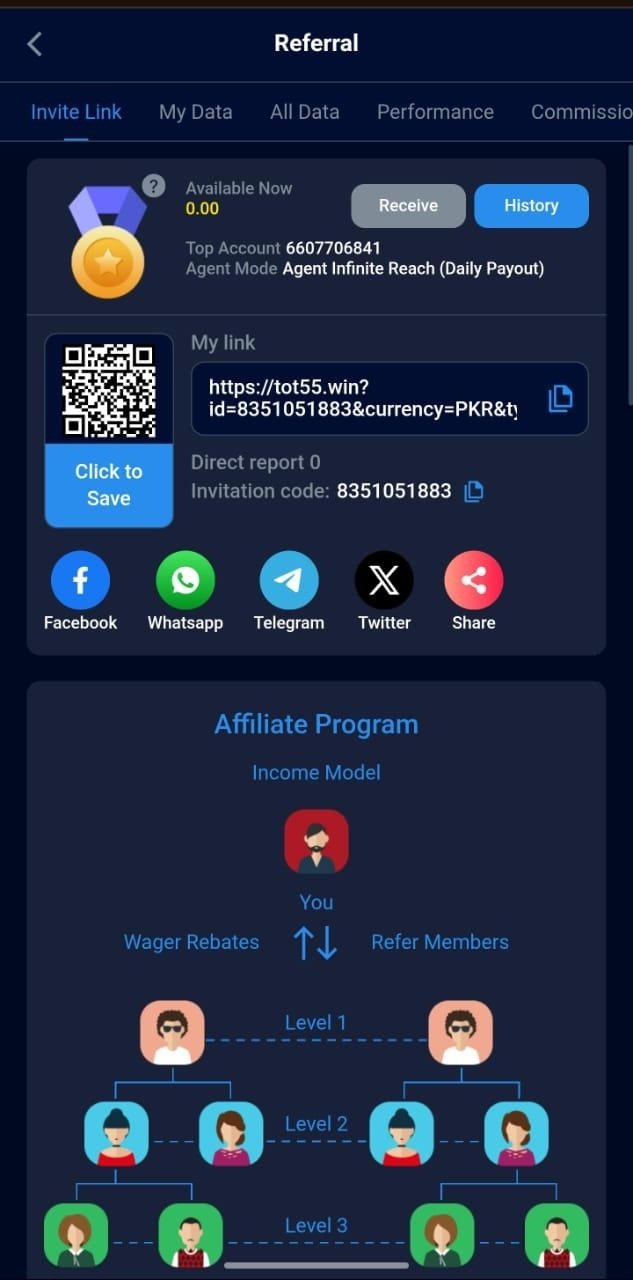Viewport: 633px width, 1280px height.
Task: Share the invite via Telegram
Action: click(289, 581)
